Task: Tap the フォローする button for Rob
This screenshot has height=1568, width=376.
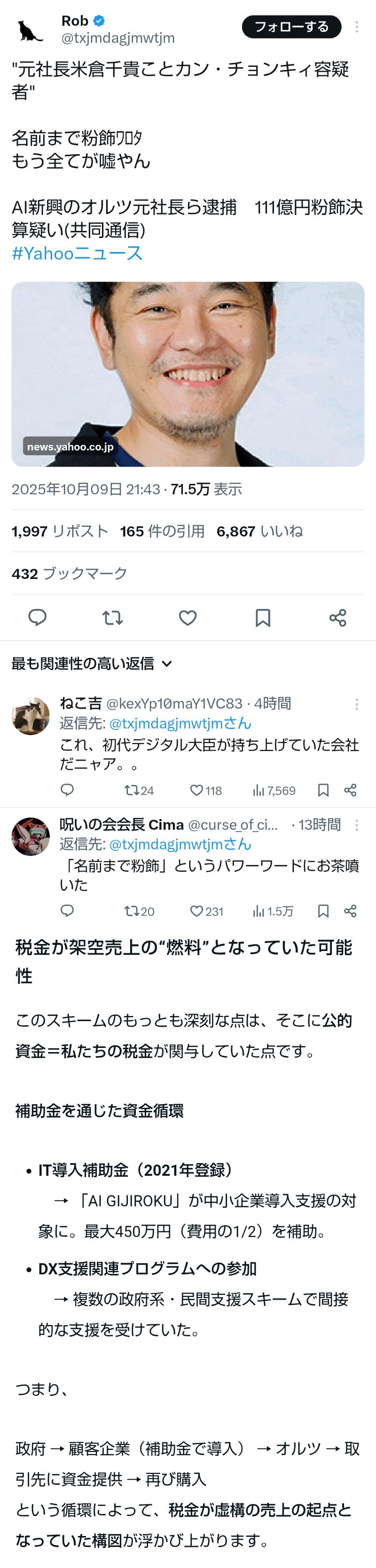Action: tap(291, 27)
